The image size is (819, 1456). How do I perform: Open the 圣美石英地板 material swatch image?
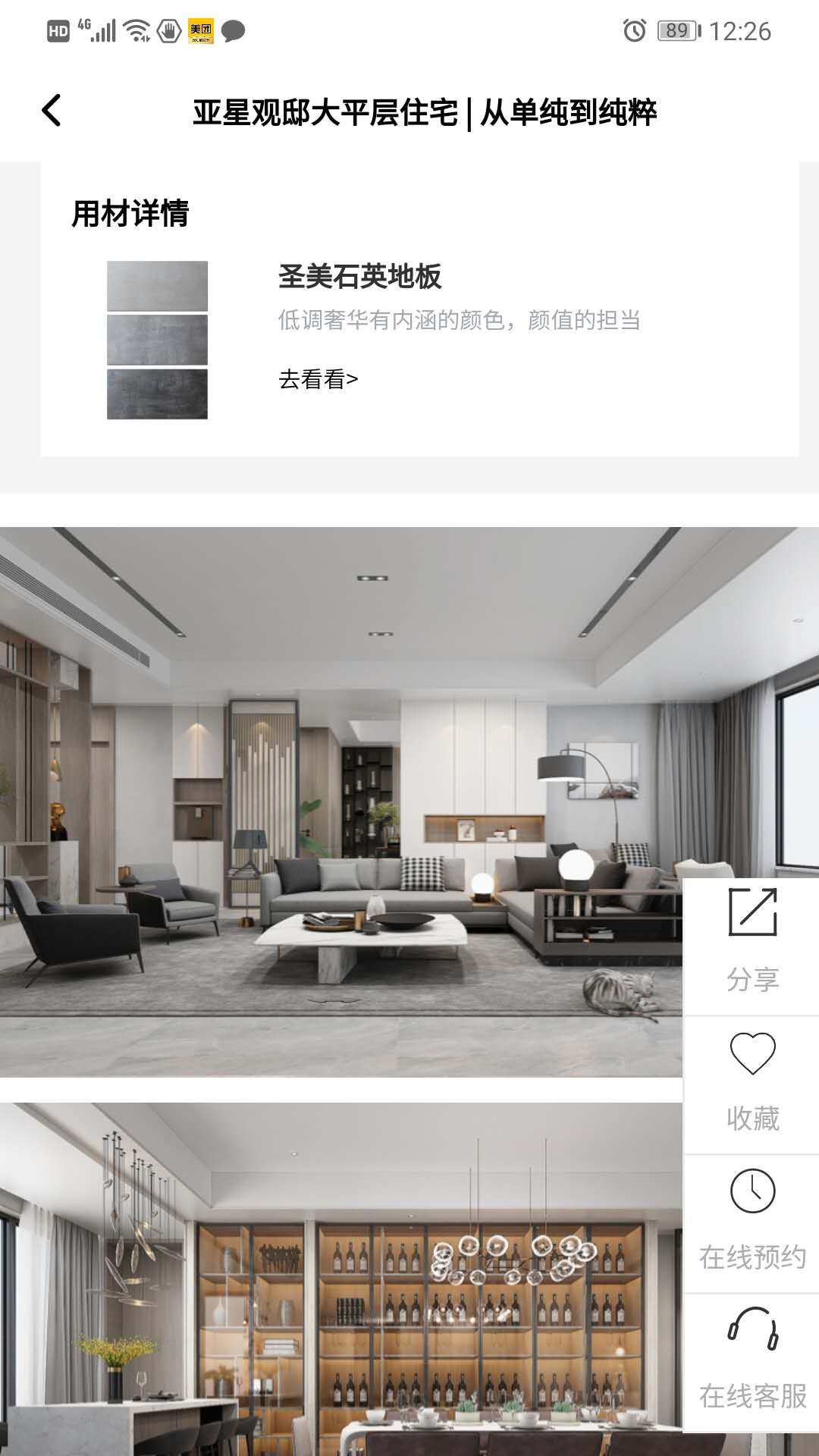point(157,340)
